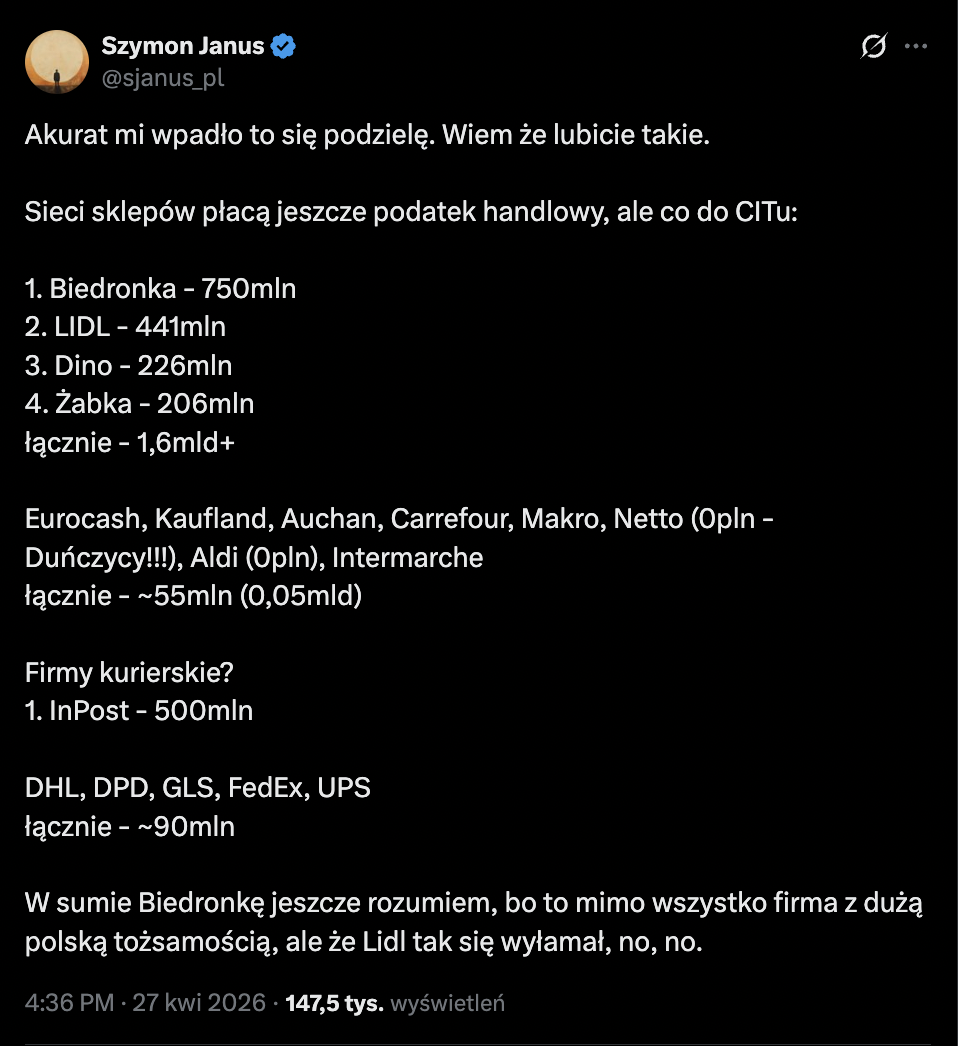Screen dimensions: 958x1046
Task: Select the total line łącznie – 1,6mld+
Action: pyautogui.click(x=129, y=442)
